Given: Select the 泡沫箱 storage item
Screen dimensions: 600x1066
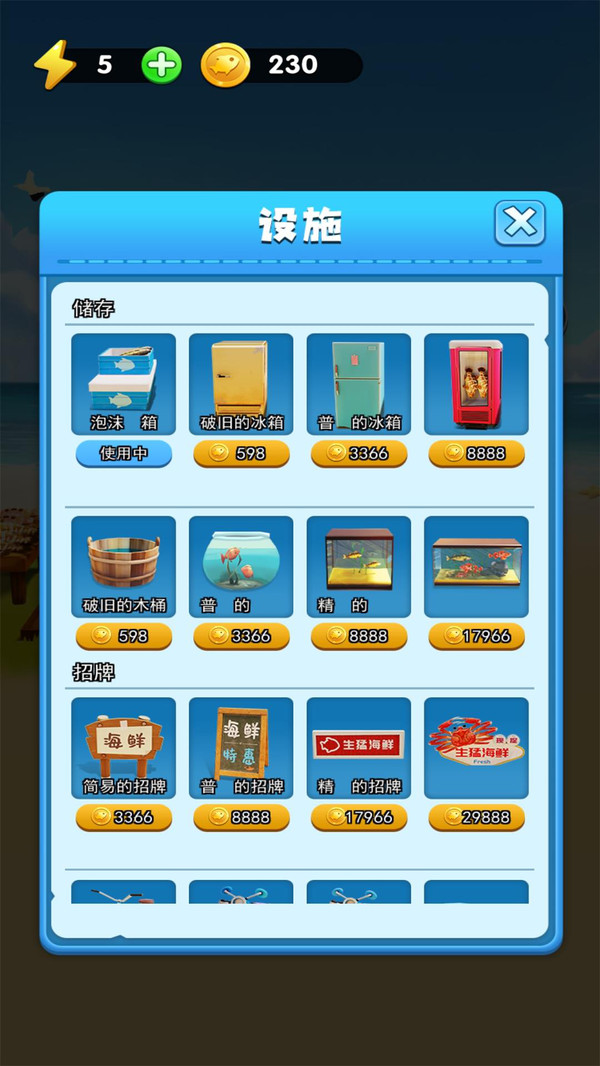Looking at the screenshot, I should pyautogui.click(x=123, y=383).
